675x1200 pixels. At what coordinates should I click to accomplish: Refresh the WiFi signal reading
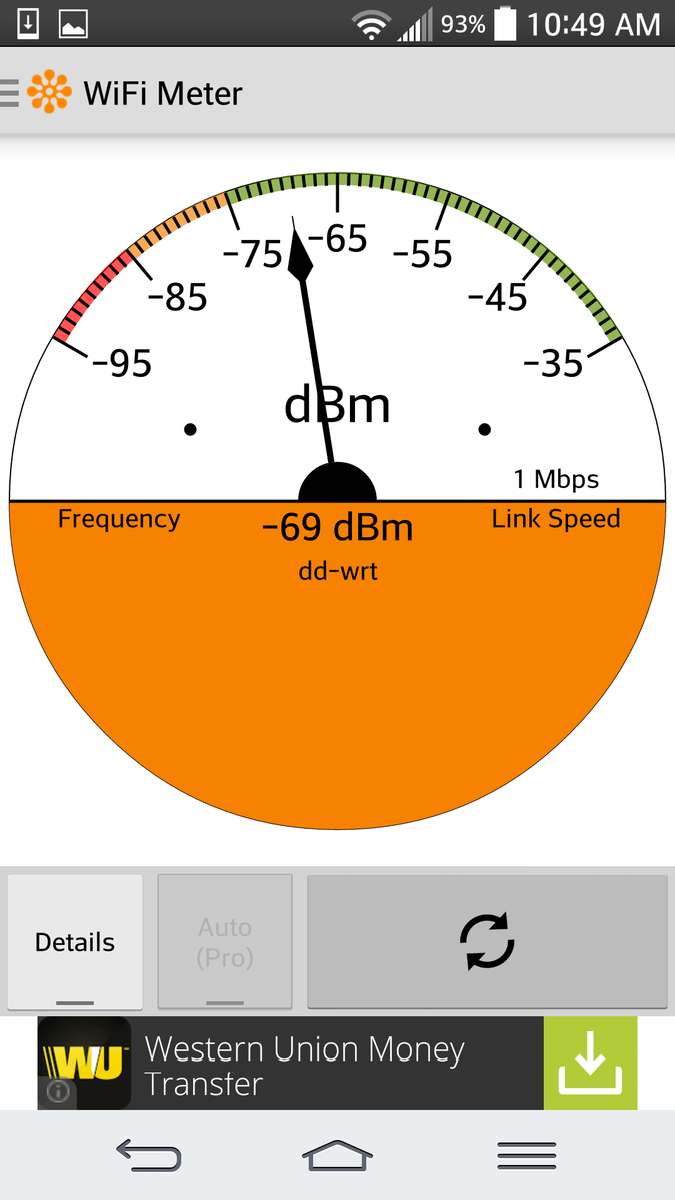pos(487,942)
